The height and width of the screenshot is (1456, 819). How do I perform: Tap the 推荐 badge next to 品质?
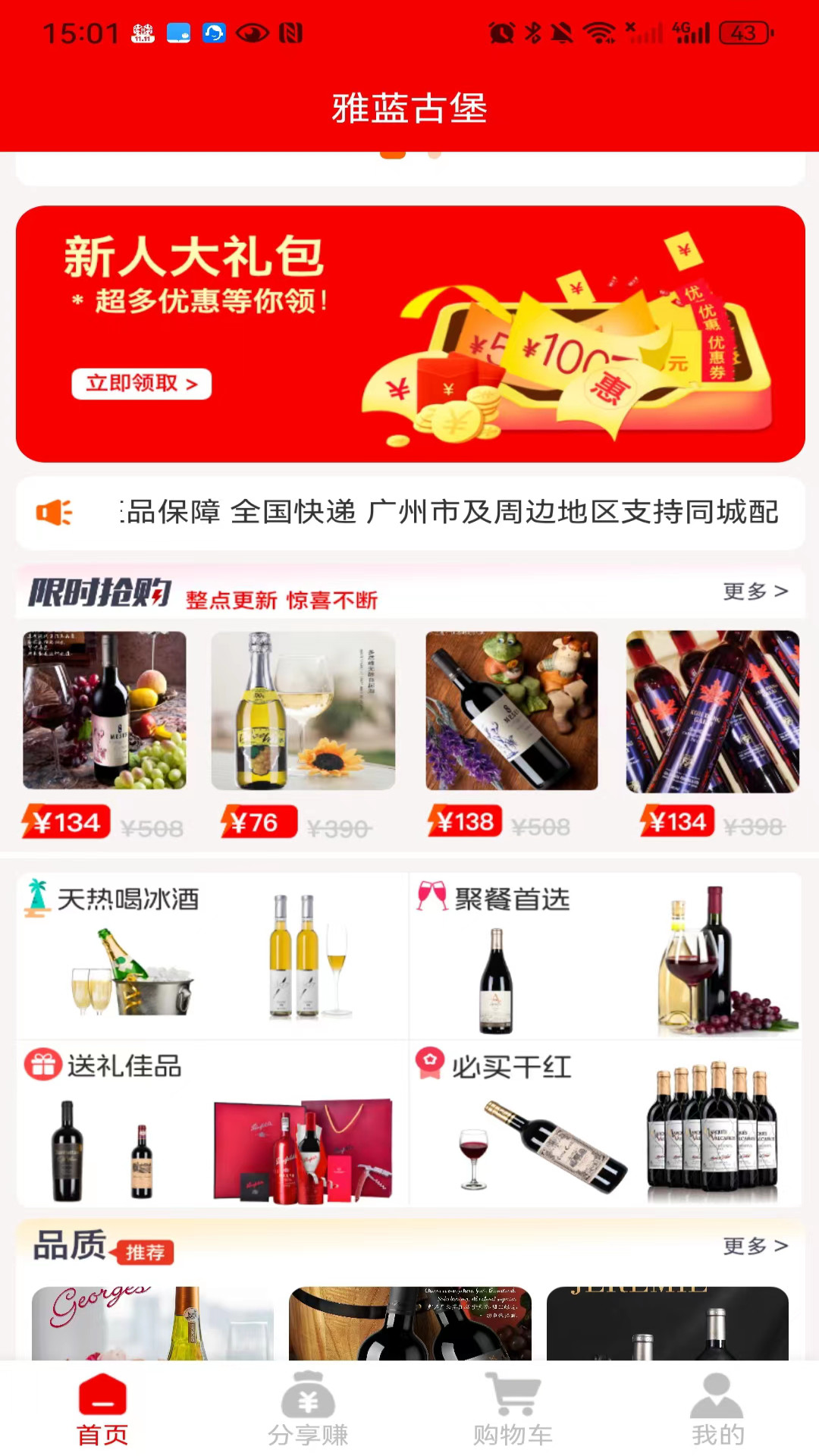tap(147, 1248)
